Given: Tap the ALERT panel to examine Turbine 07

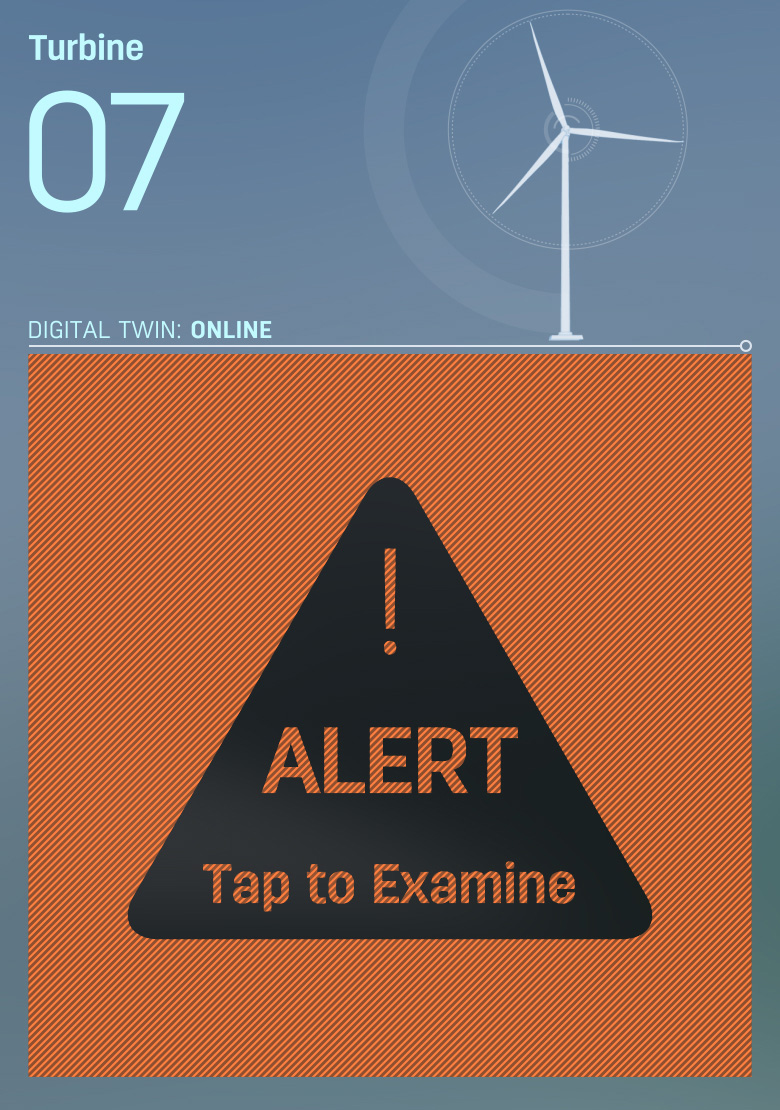Looking at the screenshot, I should tap(390, 760).
